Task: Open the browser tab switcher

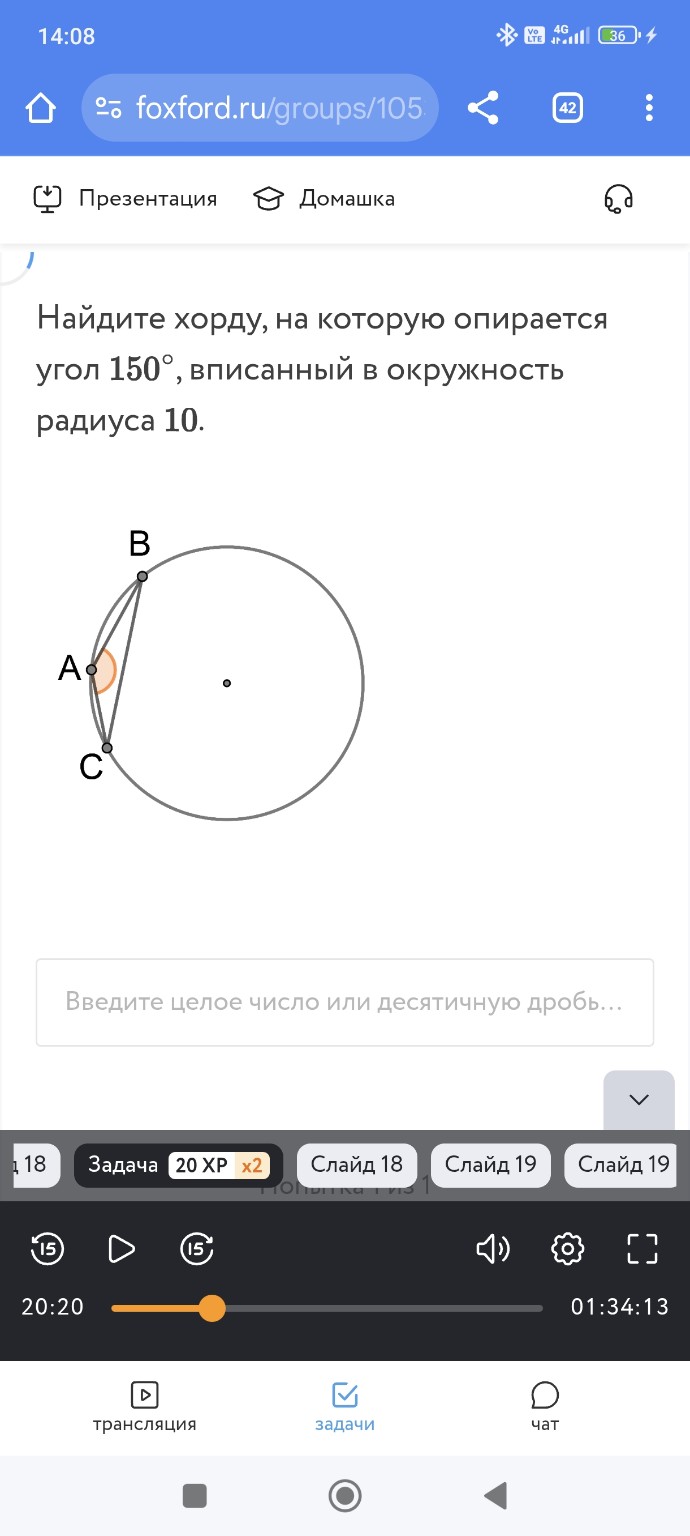Action: click(x=567, y=108)
